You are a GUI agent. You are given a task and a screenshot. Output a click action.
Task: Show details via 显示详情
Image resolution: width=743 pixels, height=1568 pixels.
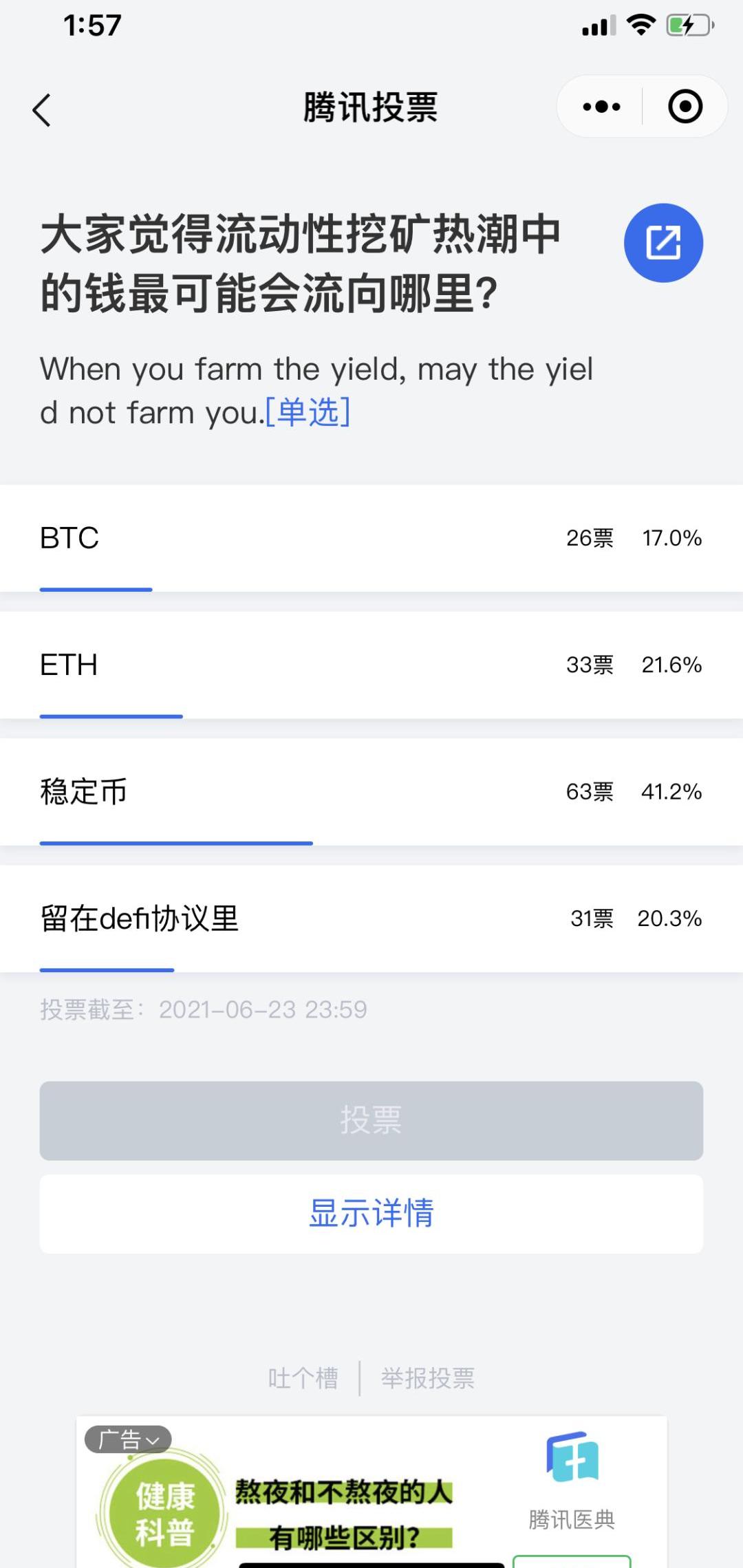(x=371, y=1214)
